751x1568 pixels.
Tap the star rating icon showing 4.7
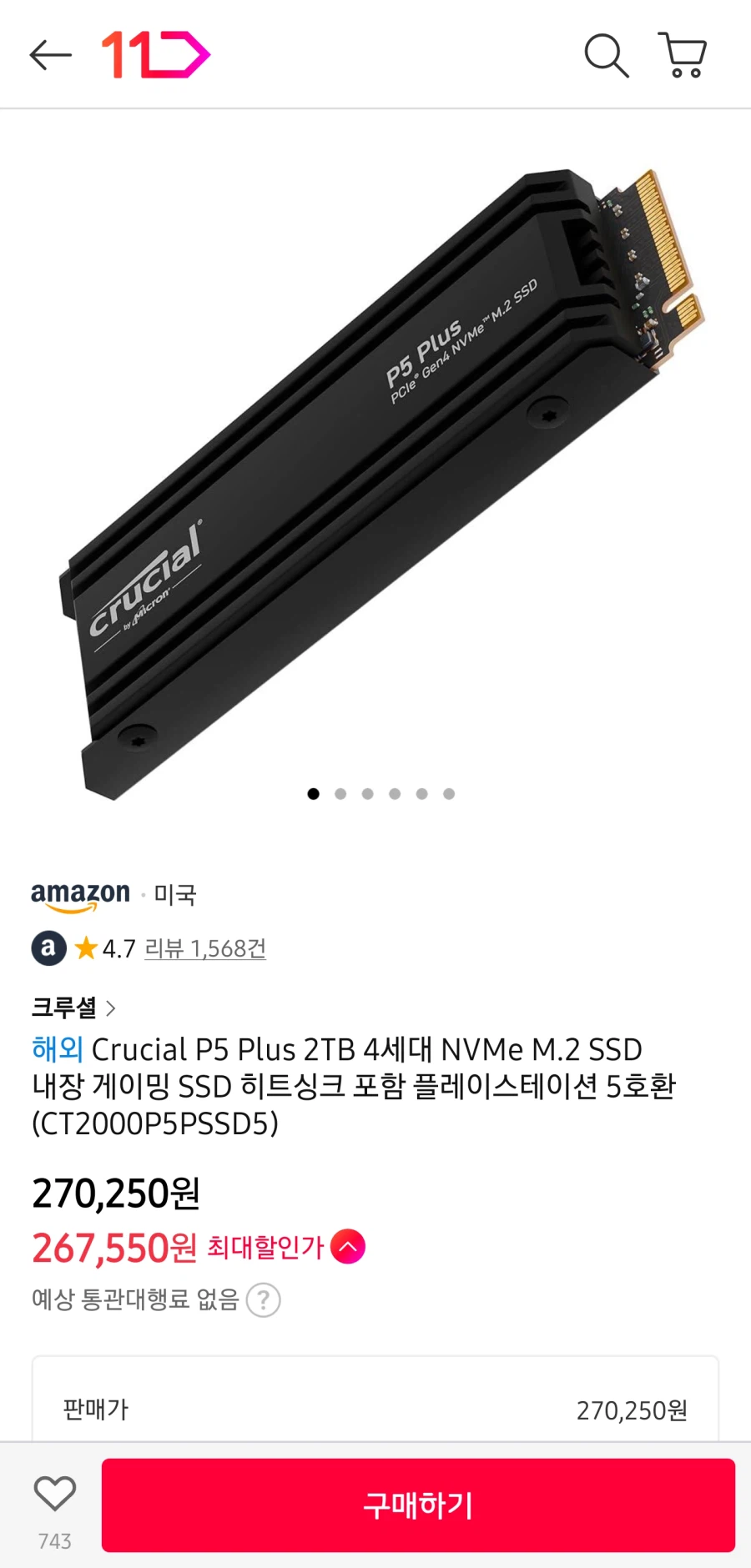86,948
